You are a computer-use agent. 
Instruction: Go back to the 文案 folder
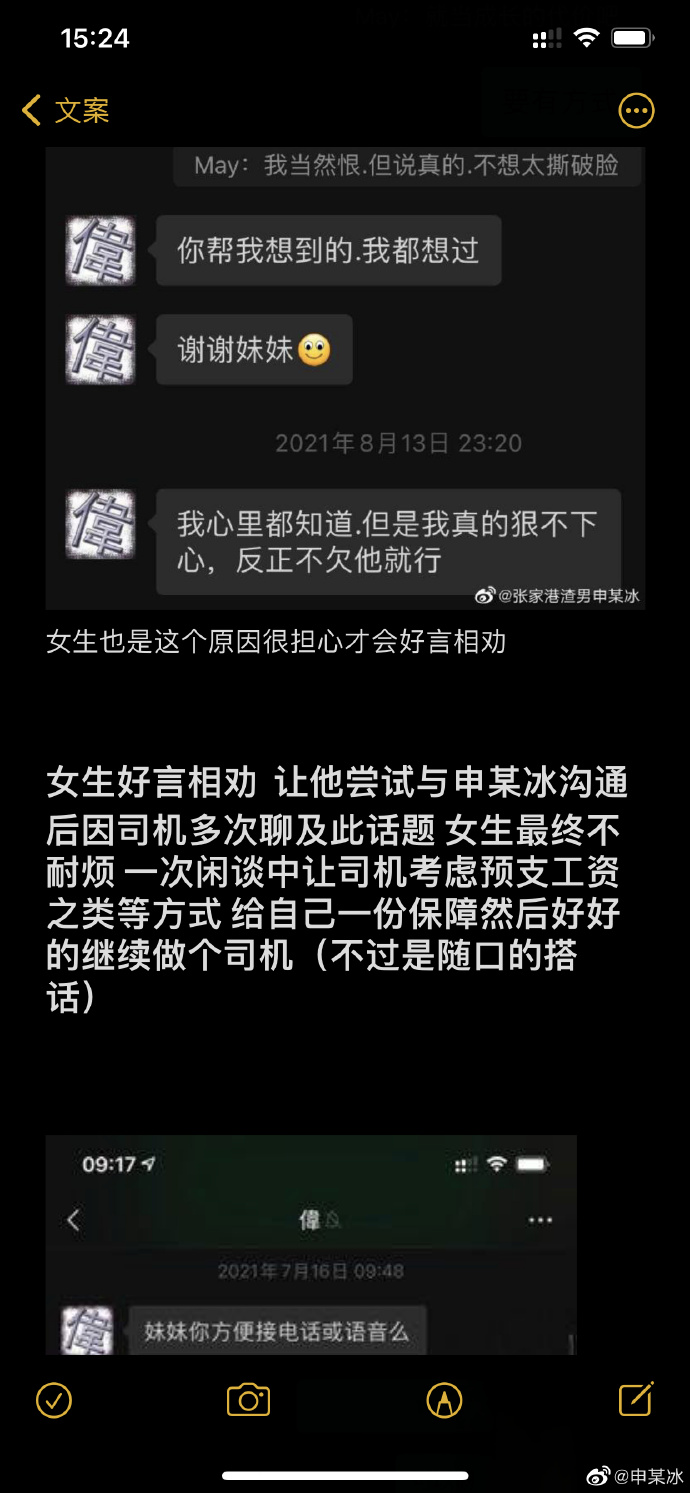[66, 111]
